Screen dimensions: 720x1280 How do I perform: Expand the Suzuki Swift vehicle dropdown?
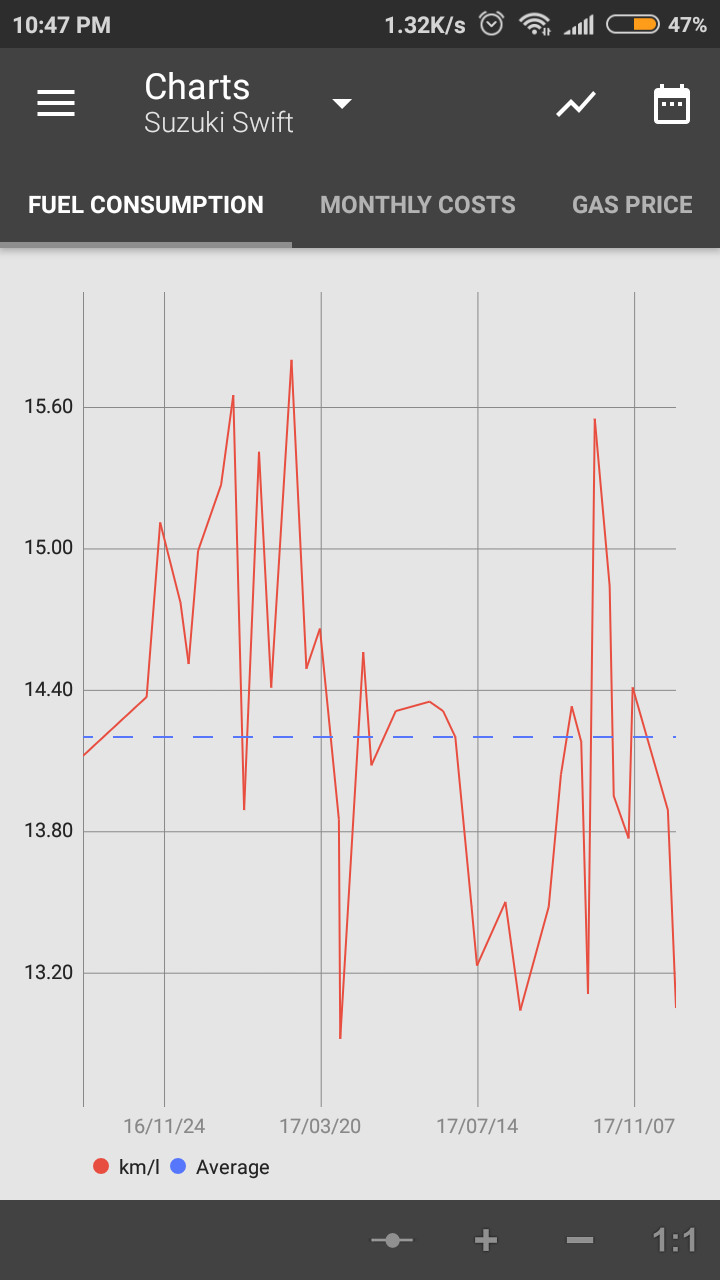342,103
